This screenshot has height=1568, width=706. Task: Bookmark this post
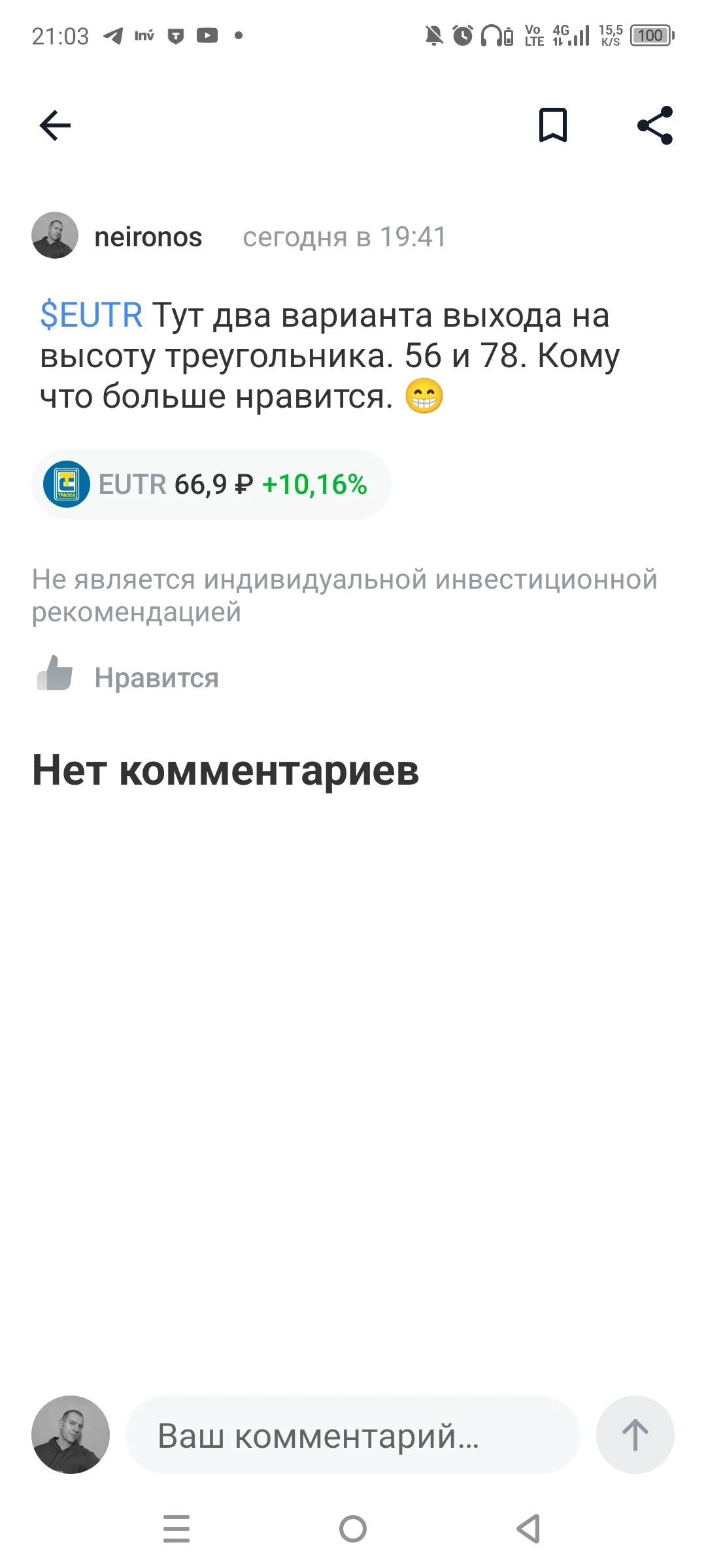coord(552,125)
